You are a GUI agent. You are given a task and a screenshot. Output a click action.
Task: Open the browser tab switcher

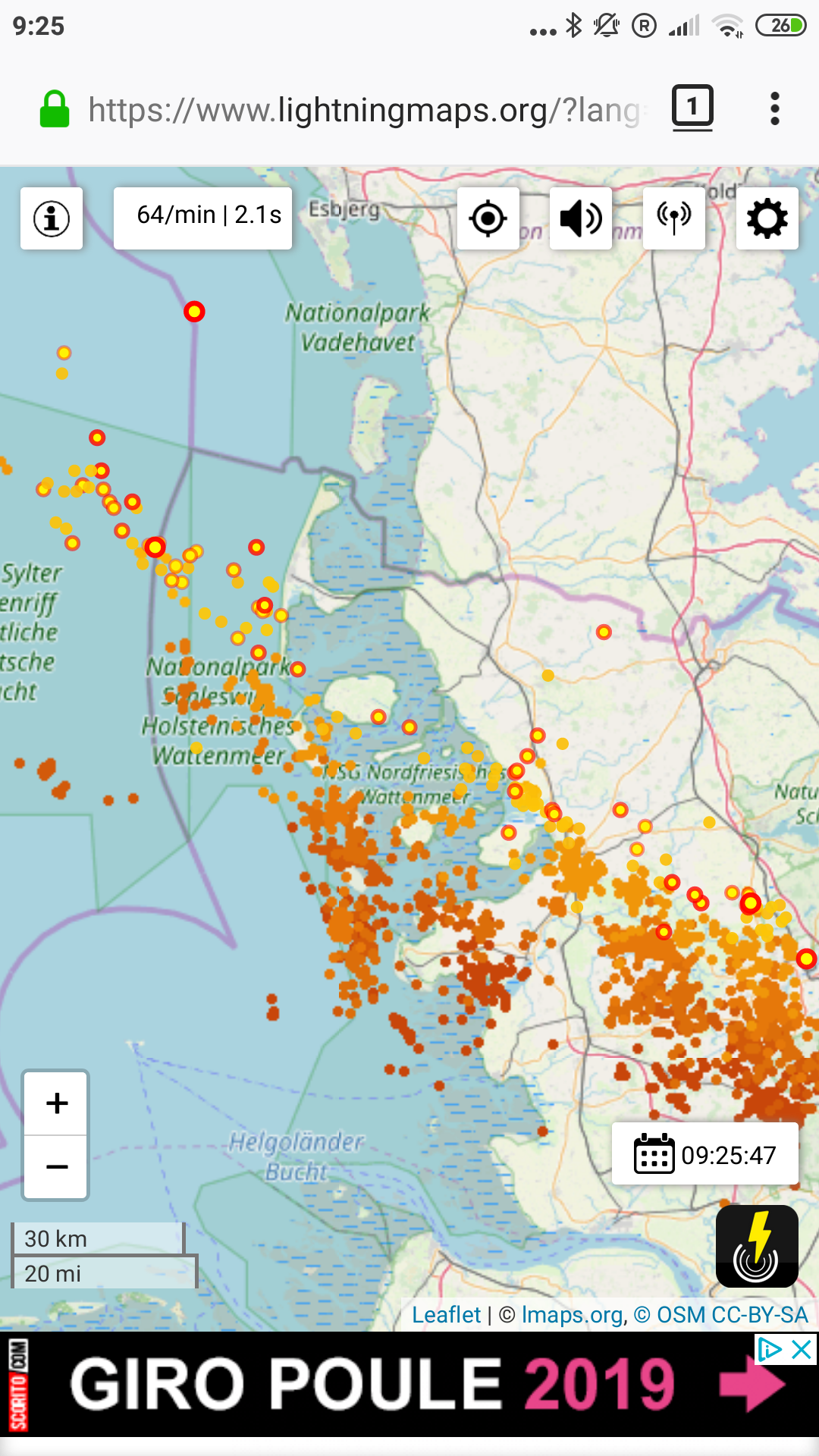point(692,108)
